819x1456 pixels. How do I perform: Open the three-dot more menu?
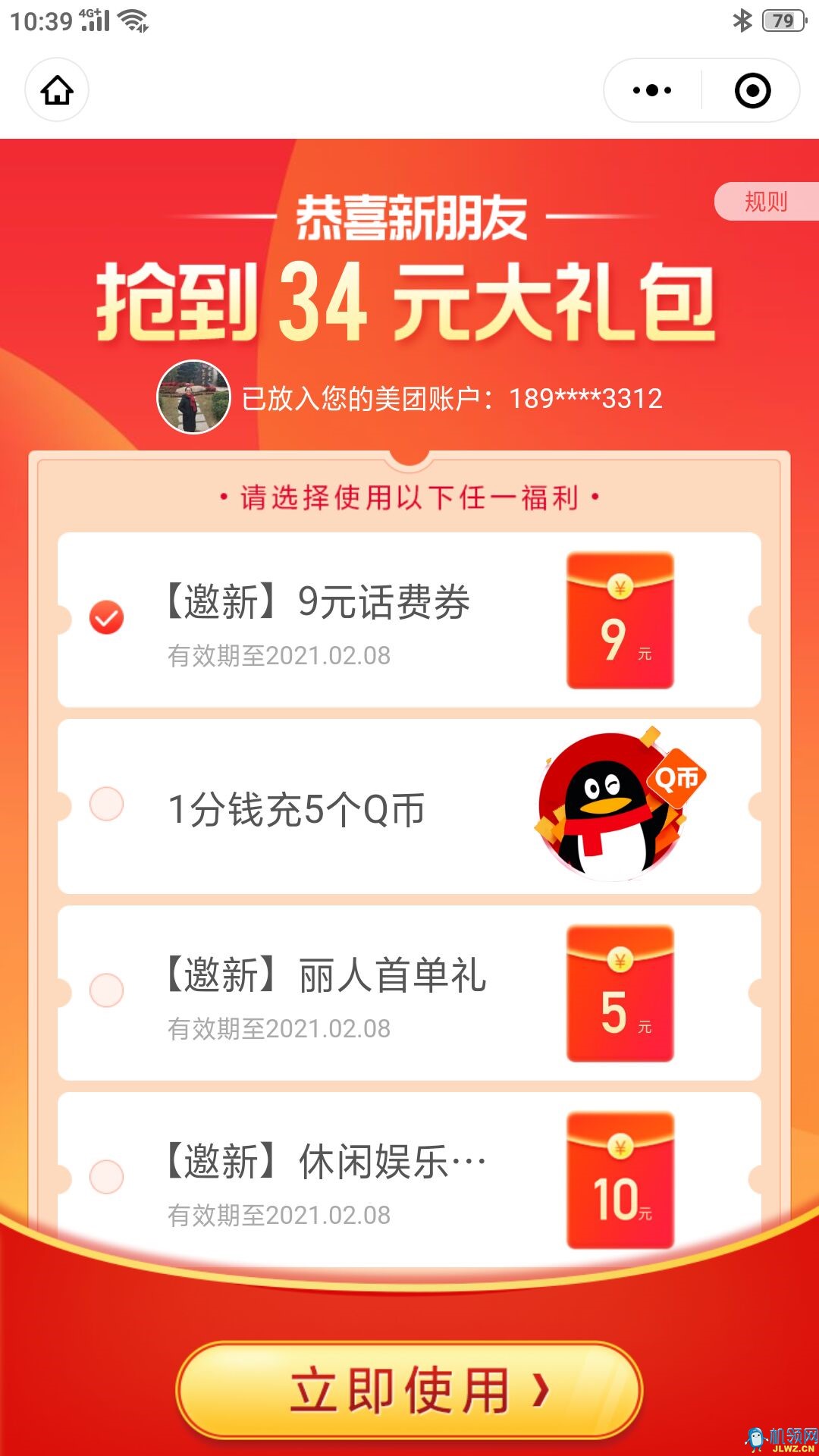click(652, 90)
